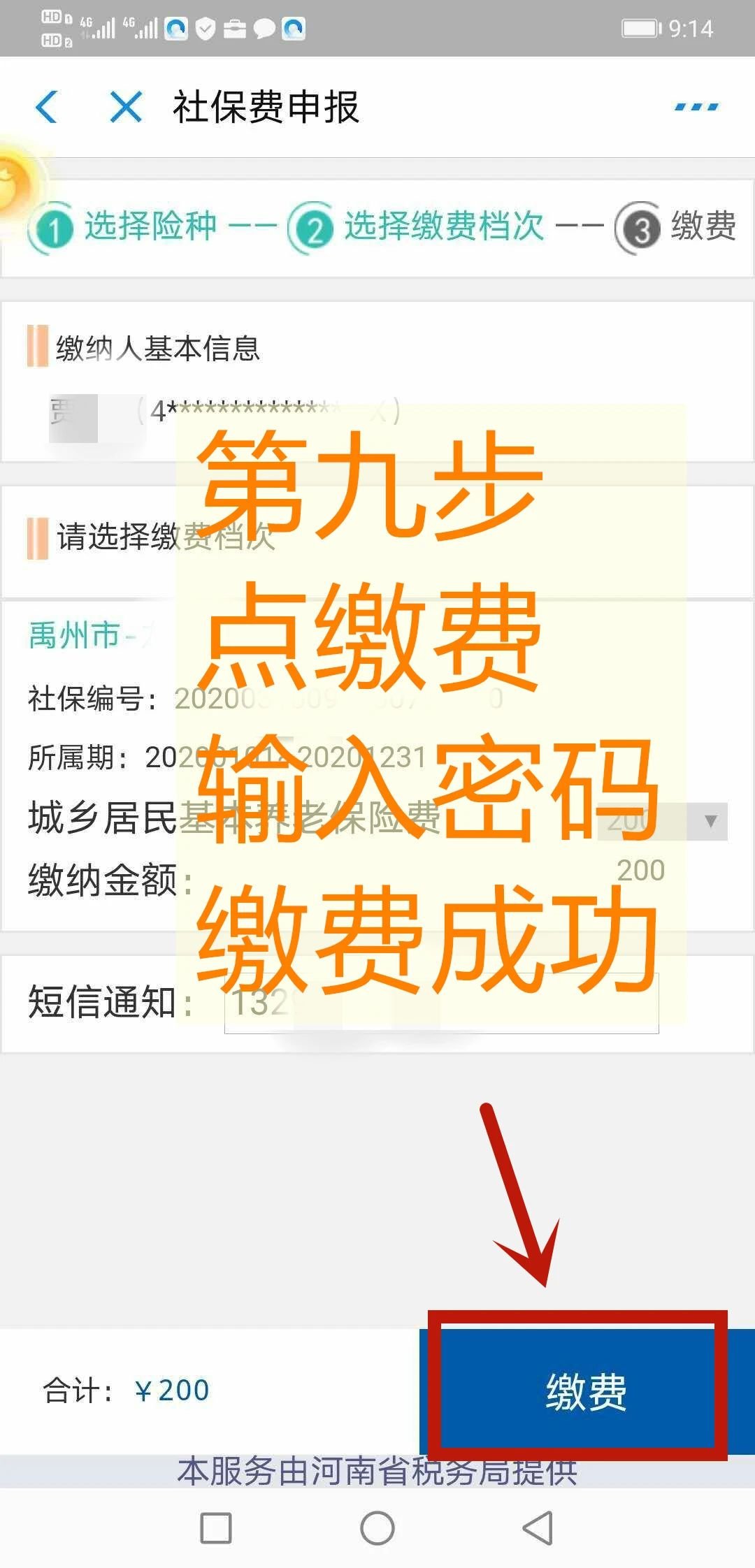
Task: Tap the system home button
Action: (377, 1527)
